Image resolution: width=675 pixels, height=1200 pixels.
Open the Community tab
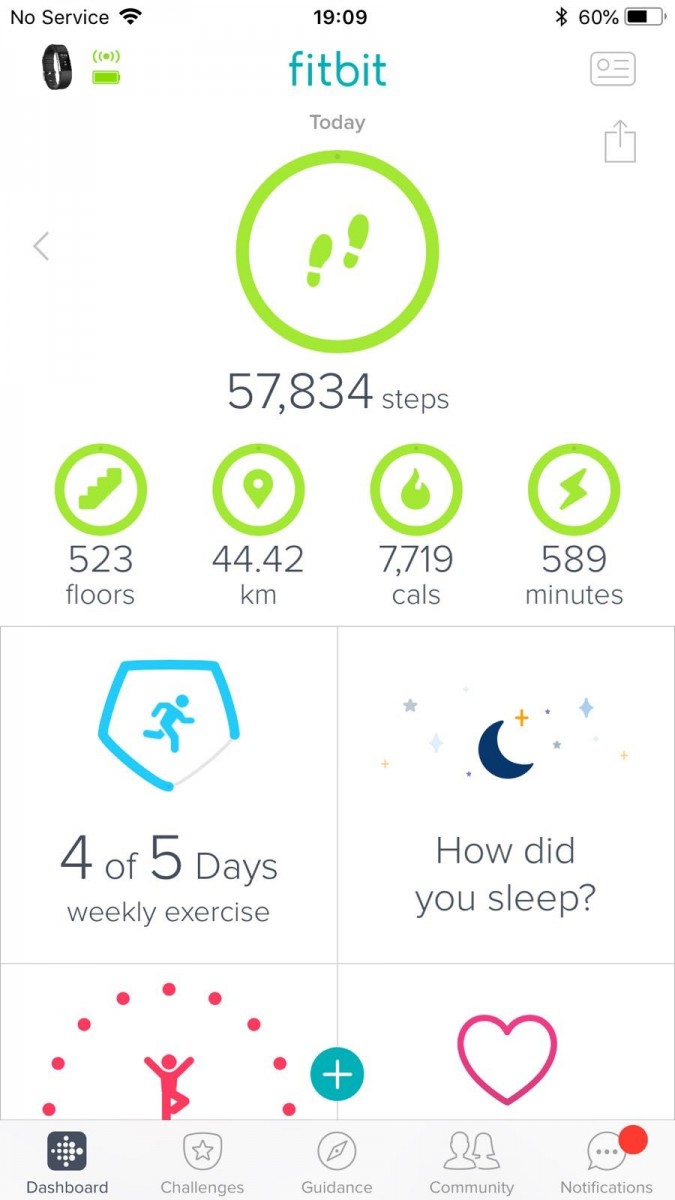pos(472,1163)
